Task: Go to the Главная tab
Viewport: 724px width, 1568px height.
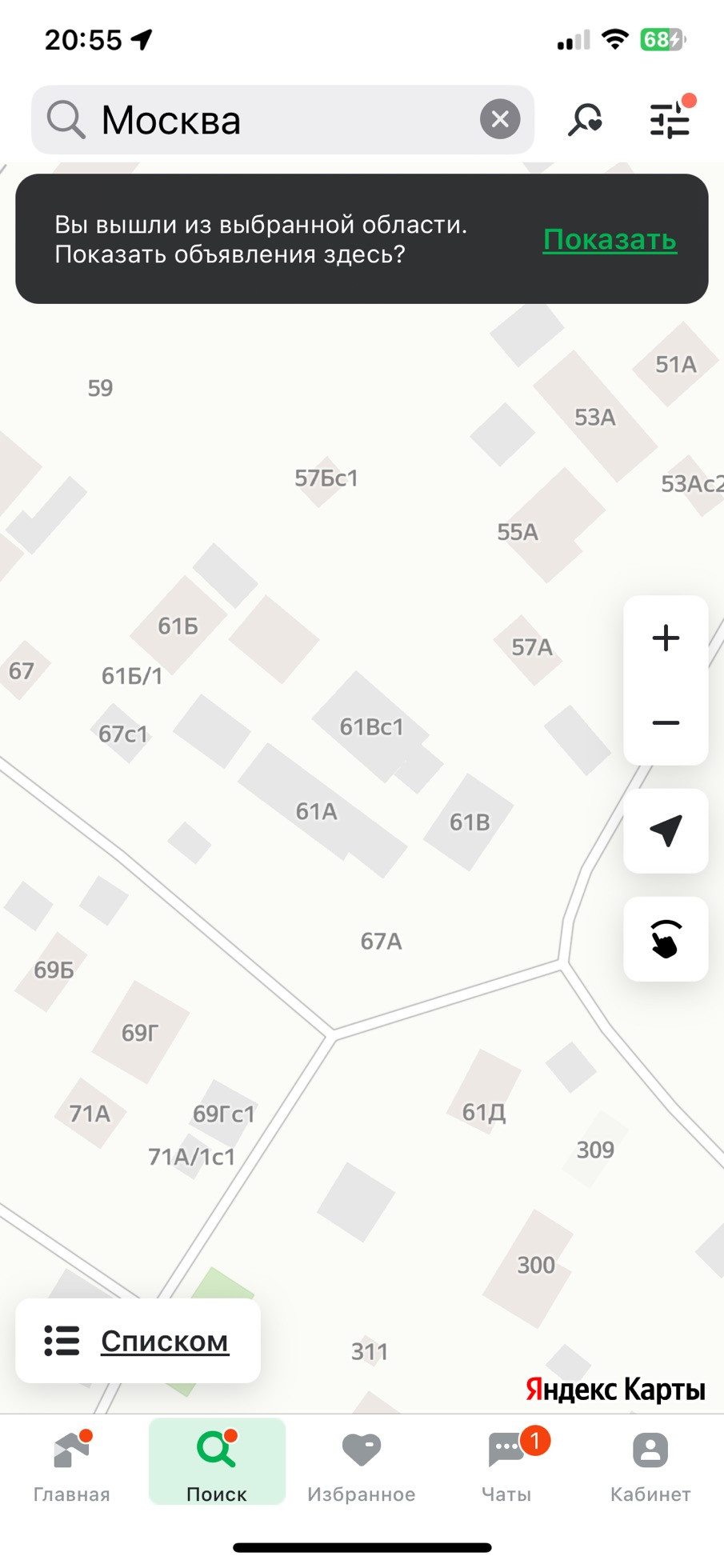Action: (x=72, y=1466)
